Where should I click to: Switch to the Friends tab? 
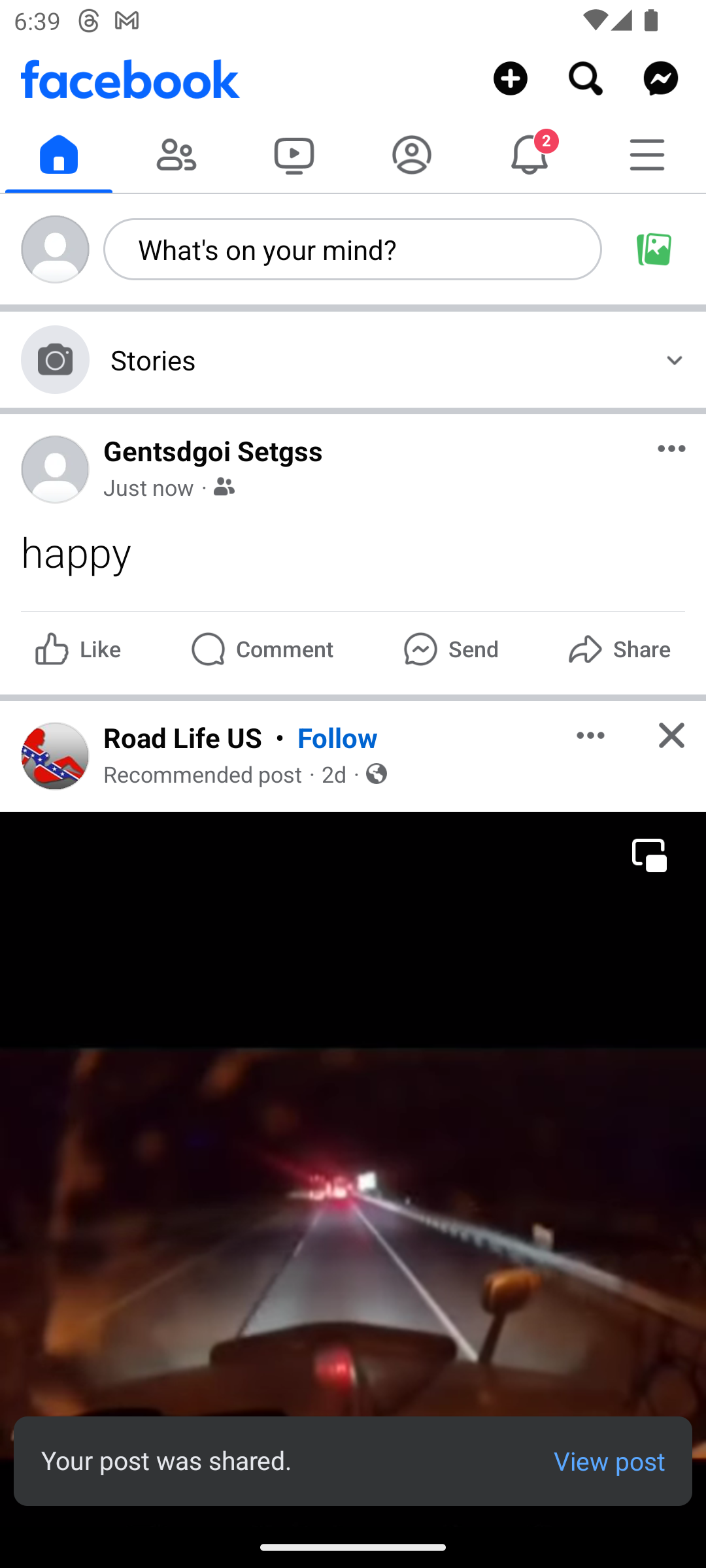[x=176, y=155]
